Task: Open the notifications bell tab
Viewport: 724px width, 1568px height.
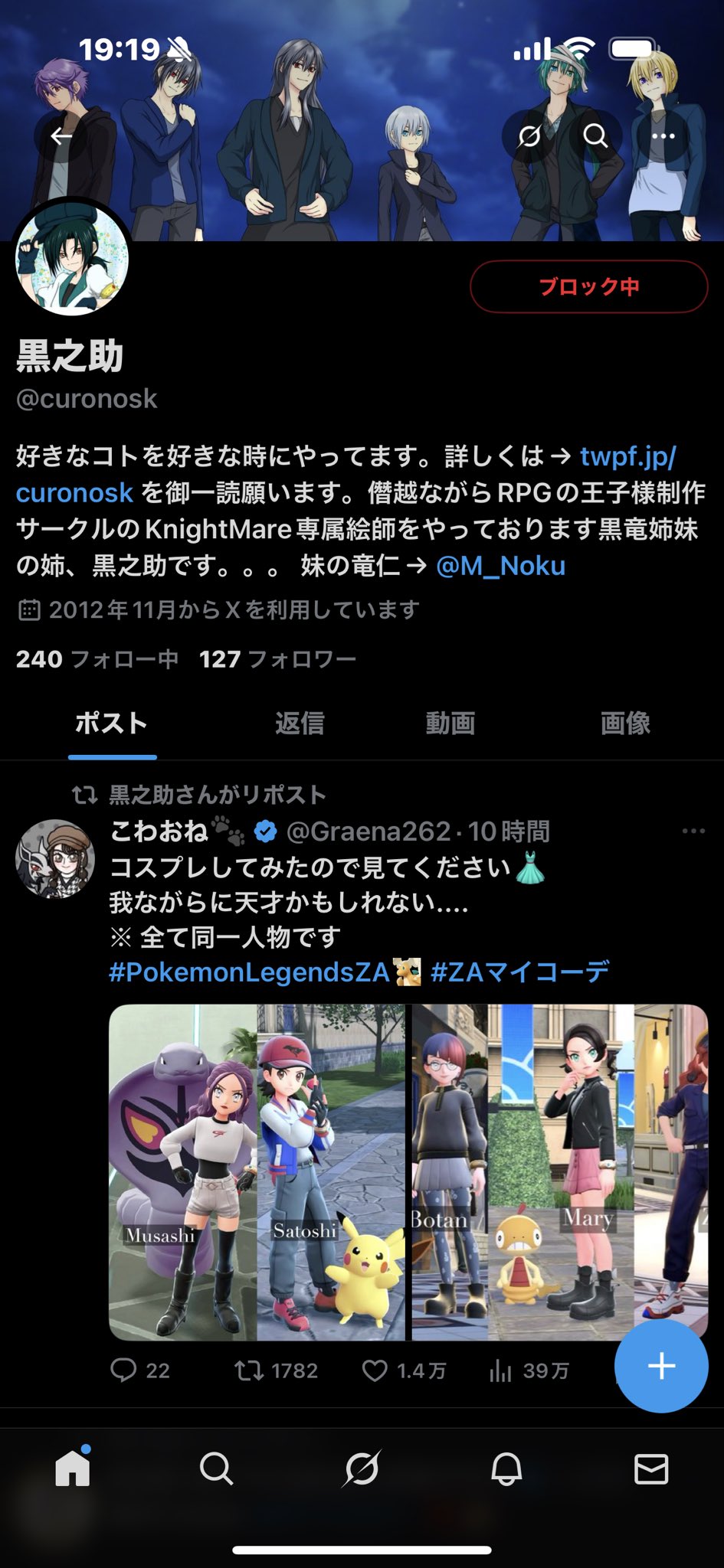Action: 506,1469
